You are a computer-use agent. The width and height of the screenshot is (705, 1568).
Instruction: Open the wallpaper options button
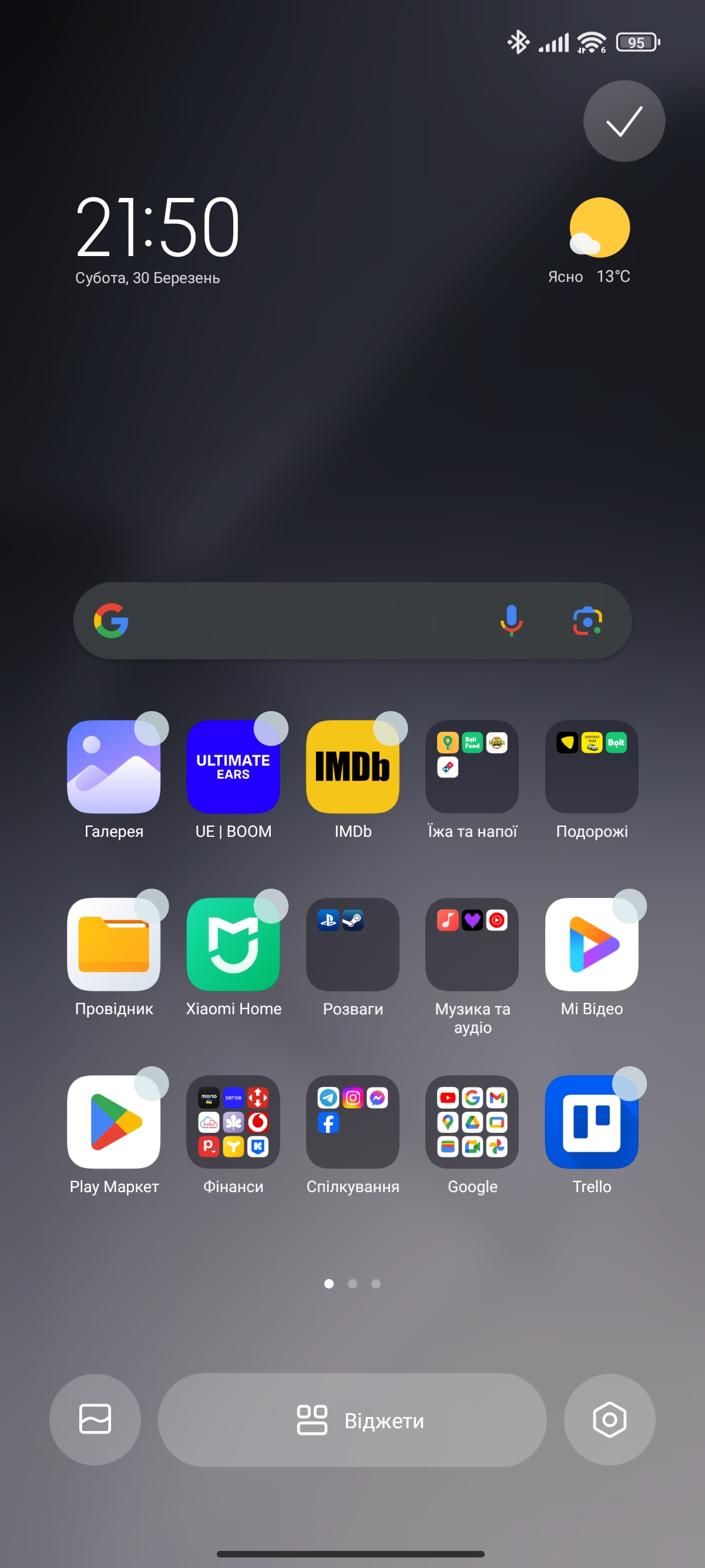click(x=95, y=1419)
